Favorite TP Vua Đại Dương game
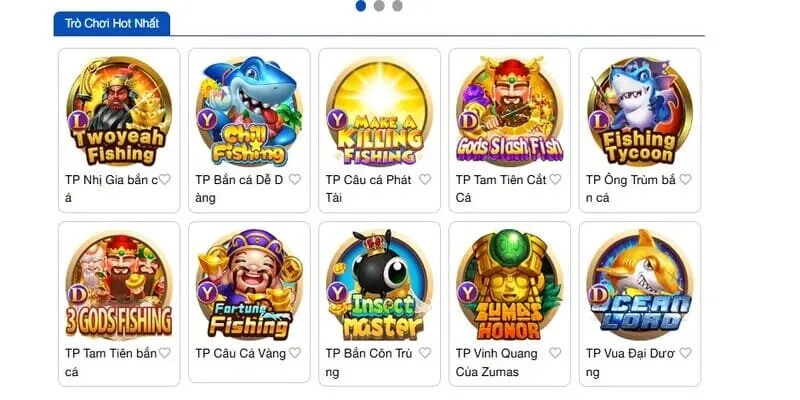The image size is (800, 400). pyautogui.click(x=685, y=353)
